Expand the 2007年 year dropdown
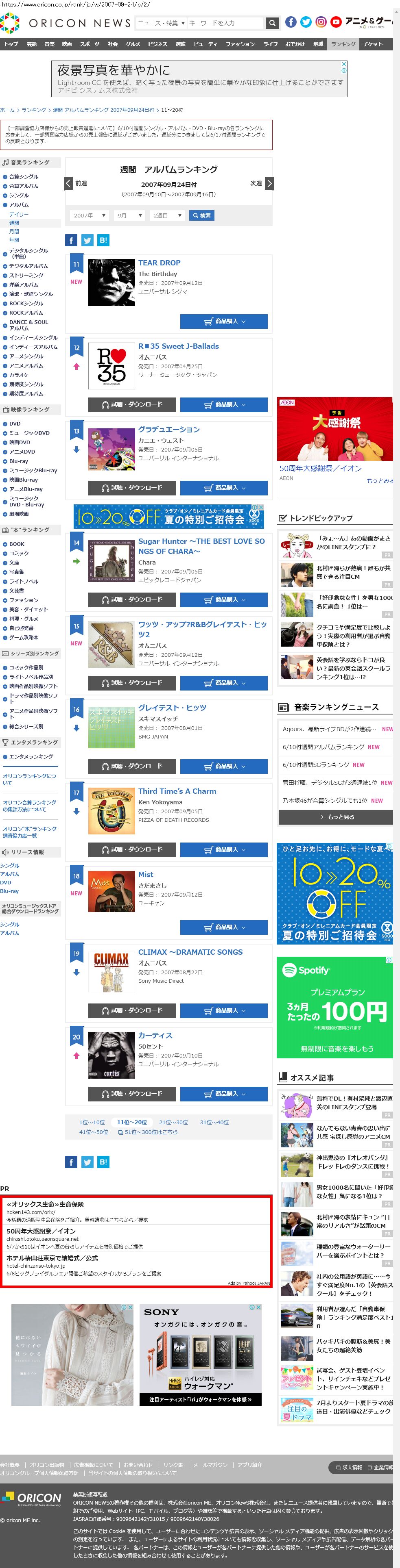The image size is (400, 1568). (x=90, y=215)
